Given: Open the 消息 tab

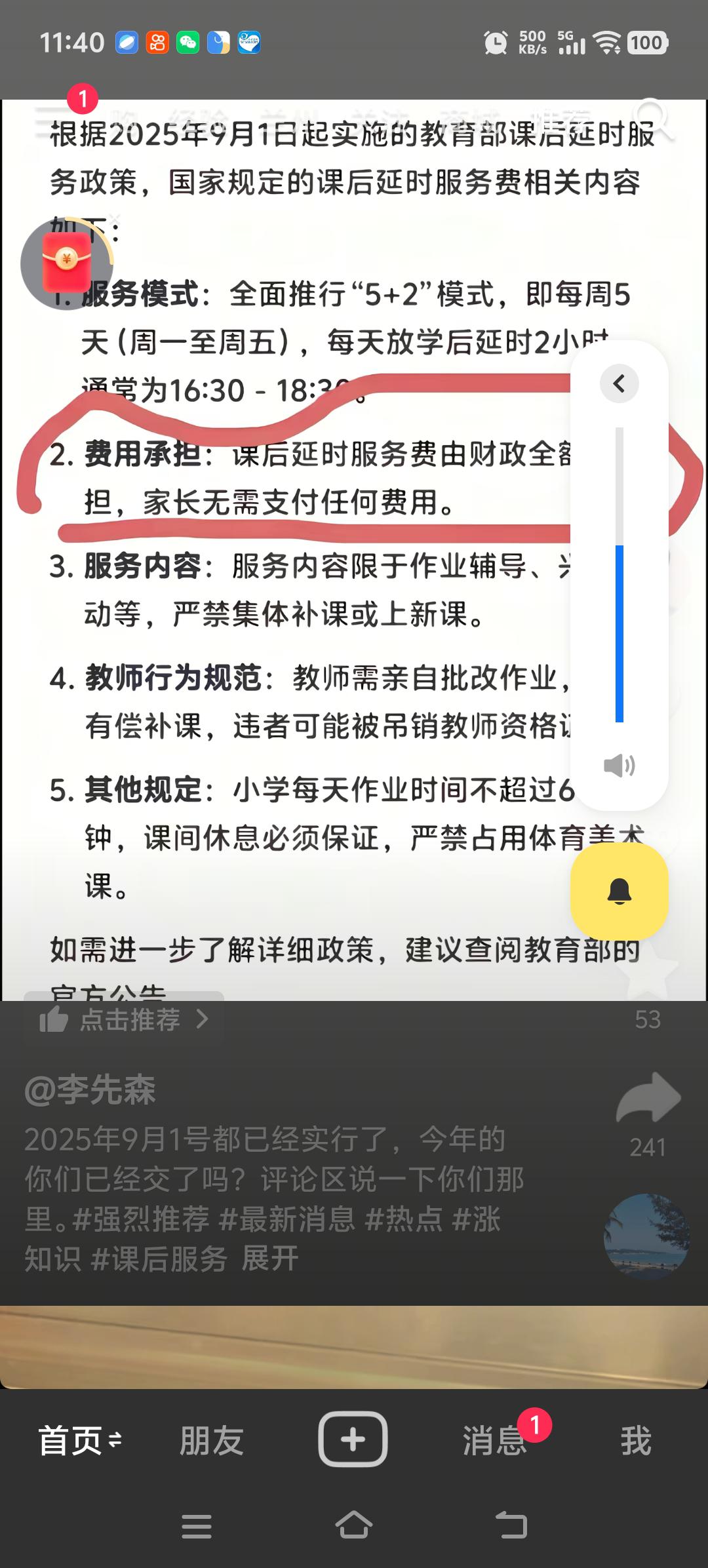Looking at the screenshot, I should (496, 1441).
